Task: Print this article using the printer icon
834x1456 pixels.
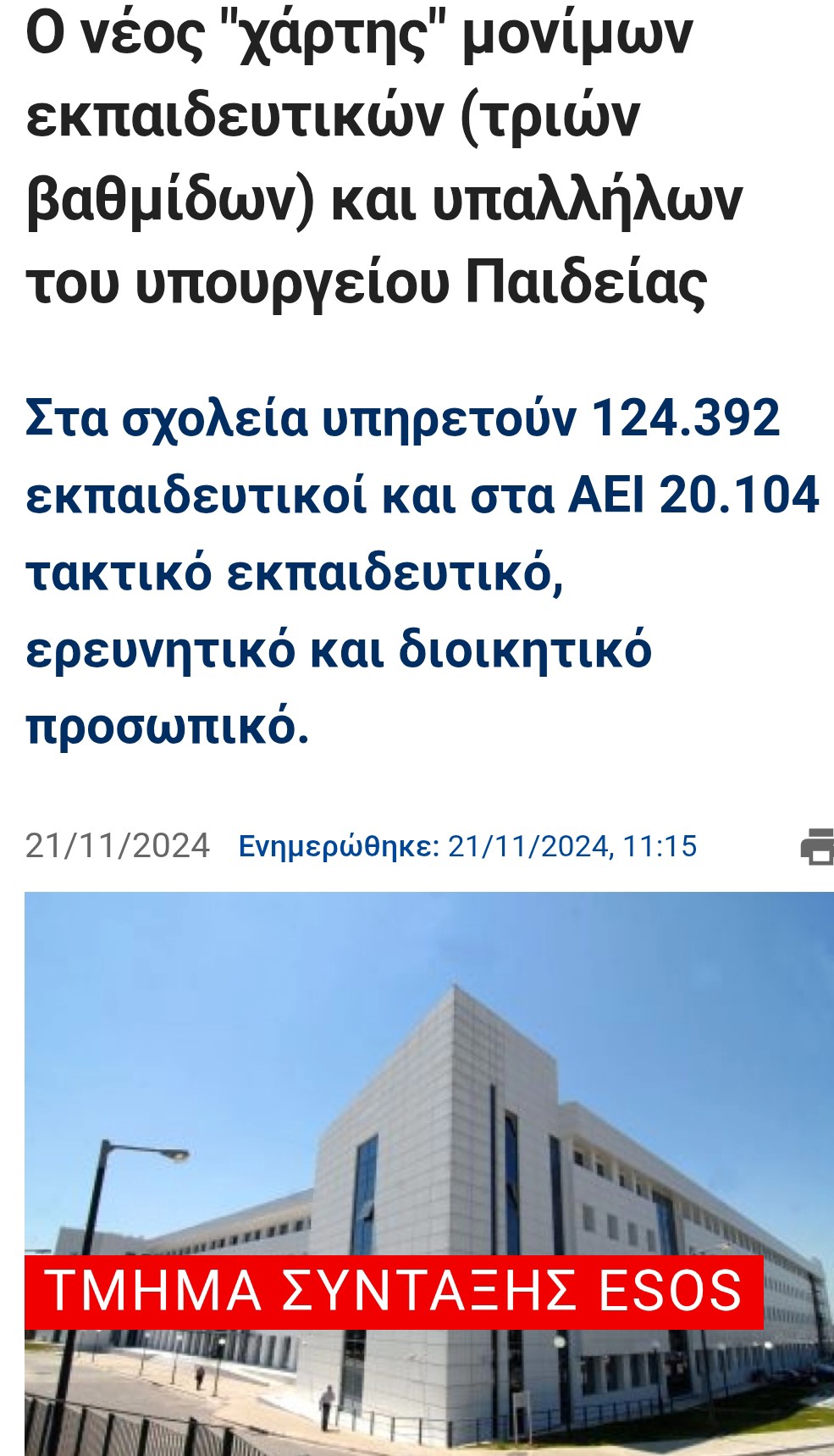Action: pos(818,846)
